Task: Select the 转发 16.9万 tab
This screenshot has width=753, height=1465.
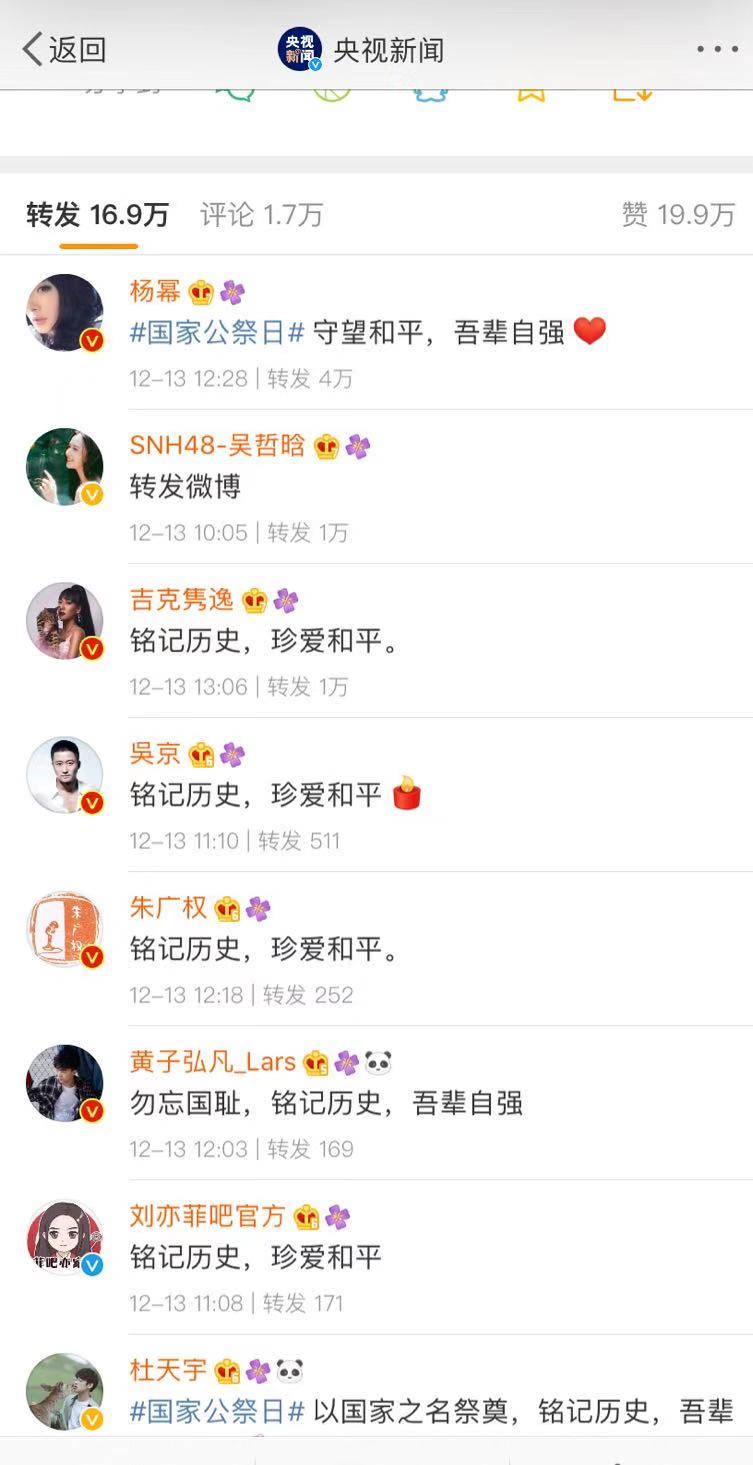Action: [97, 214]
